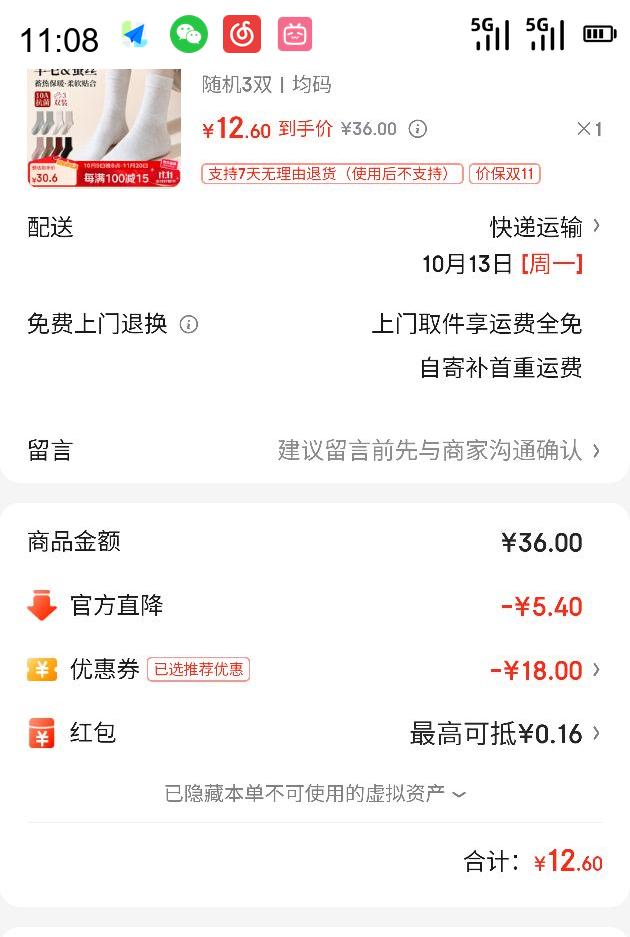Viewport: 630px width, 937px height.
Task: View info about 免费上门退换
Action: point(188,325)
